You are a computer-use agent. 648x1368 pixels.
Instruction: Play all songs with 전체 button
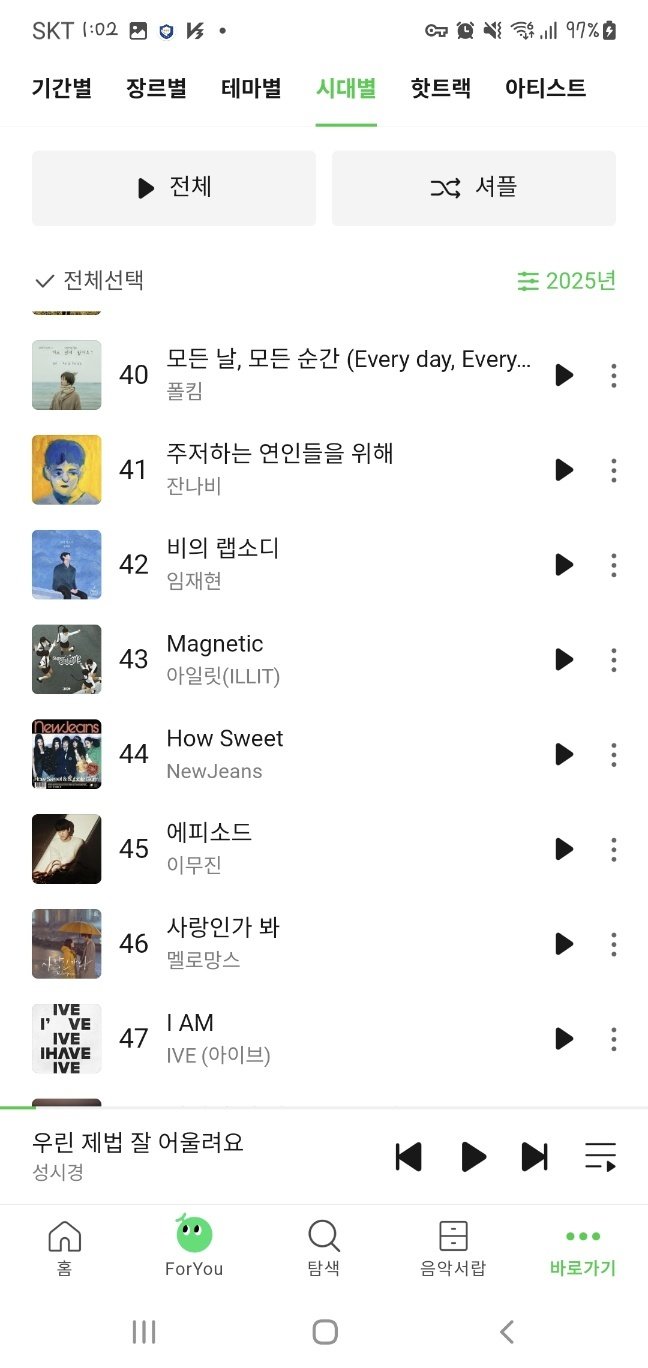tap(174, 188)
